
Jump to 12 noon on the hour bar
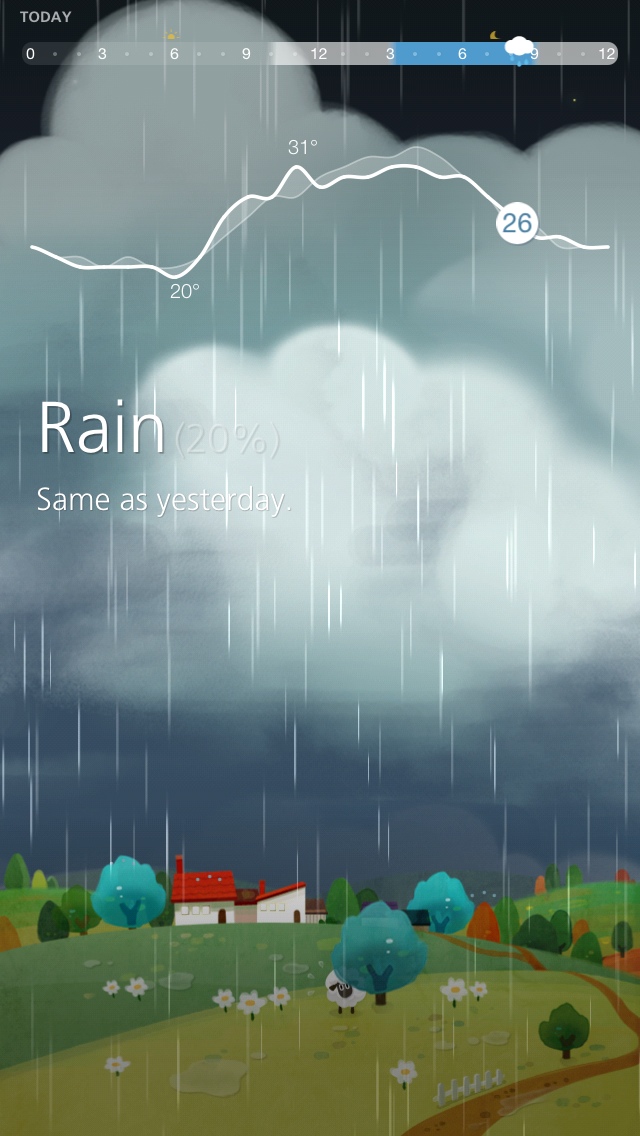coord(319,54)
